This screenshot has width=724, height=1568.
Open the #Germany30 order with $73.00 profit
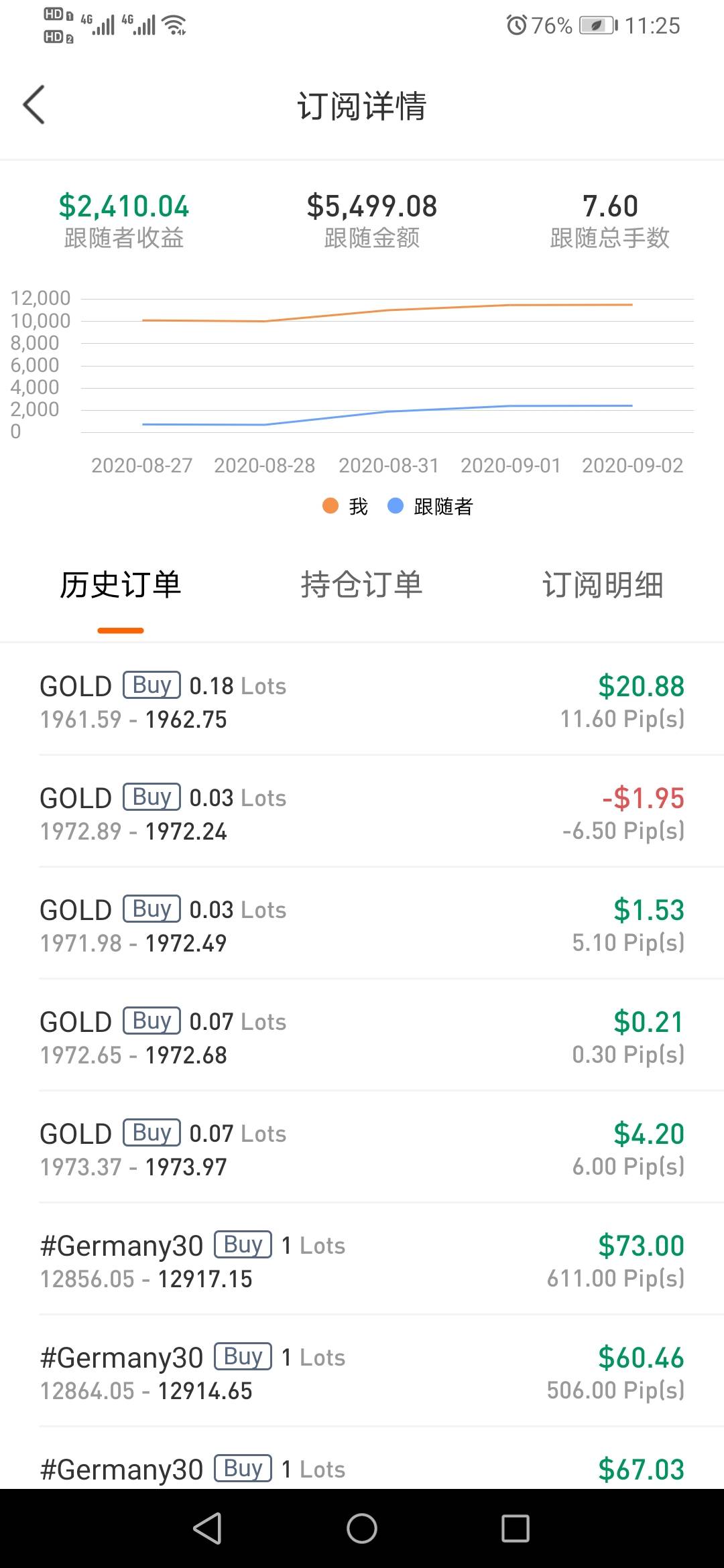pyautogui.click(x=362, y=1260)
